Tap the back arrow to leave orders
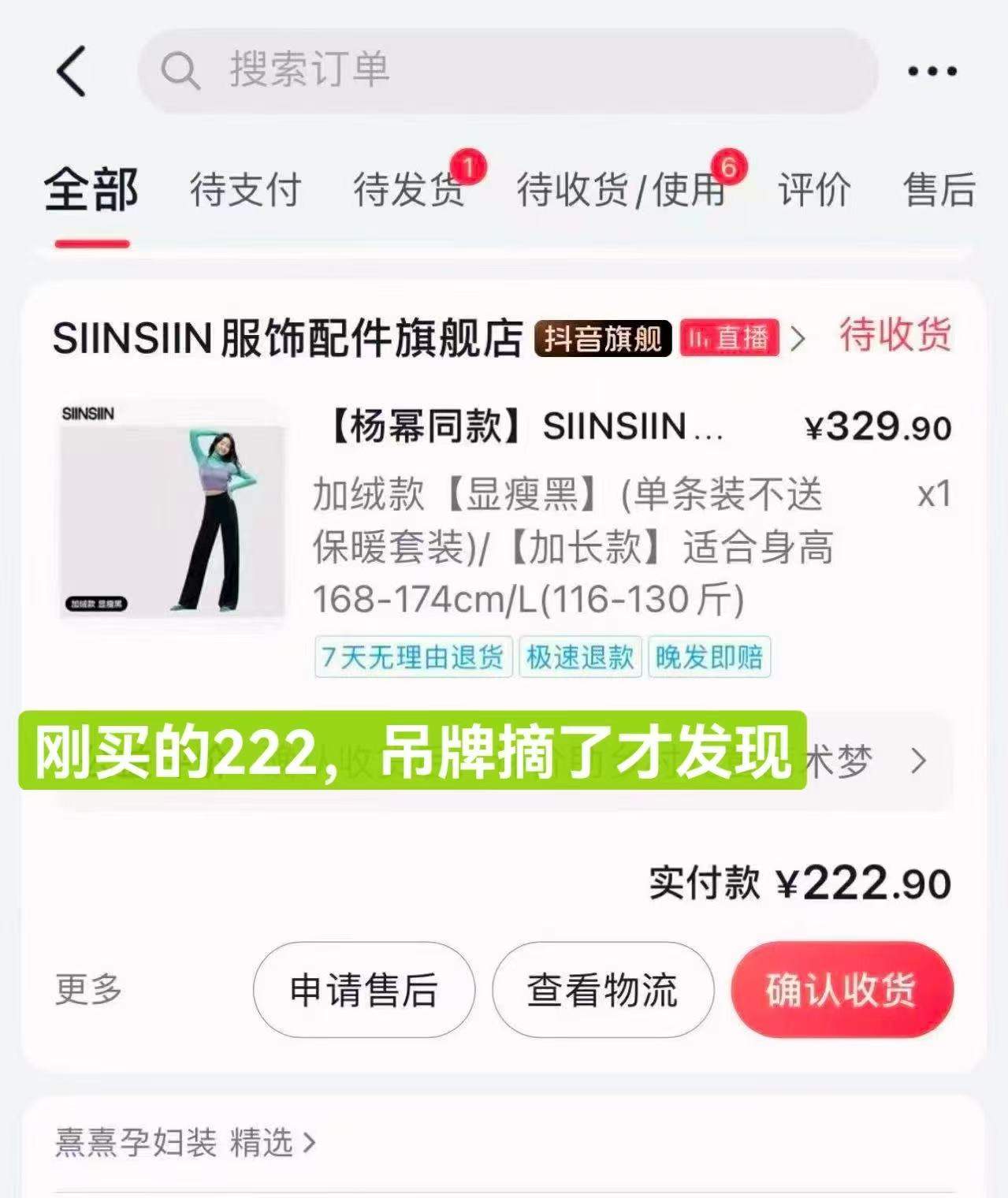The height and width of the screenshot is (1198, 1008). 72,71
